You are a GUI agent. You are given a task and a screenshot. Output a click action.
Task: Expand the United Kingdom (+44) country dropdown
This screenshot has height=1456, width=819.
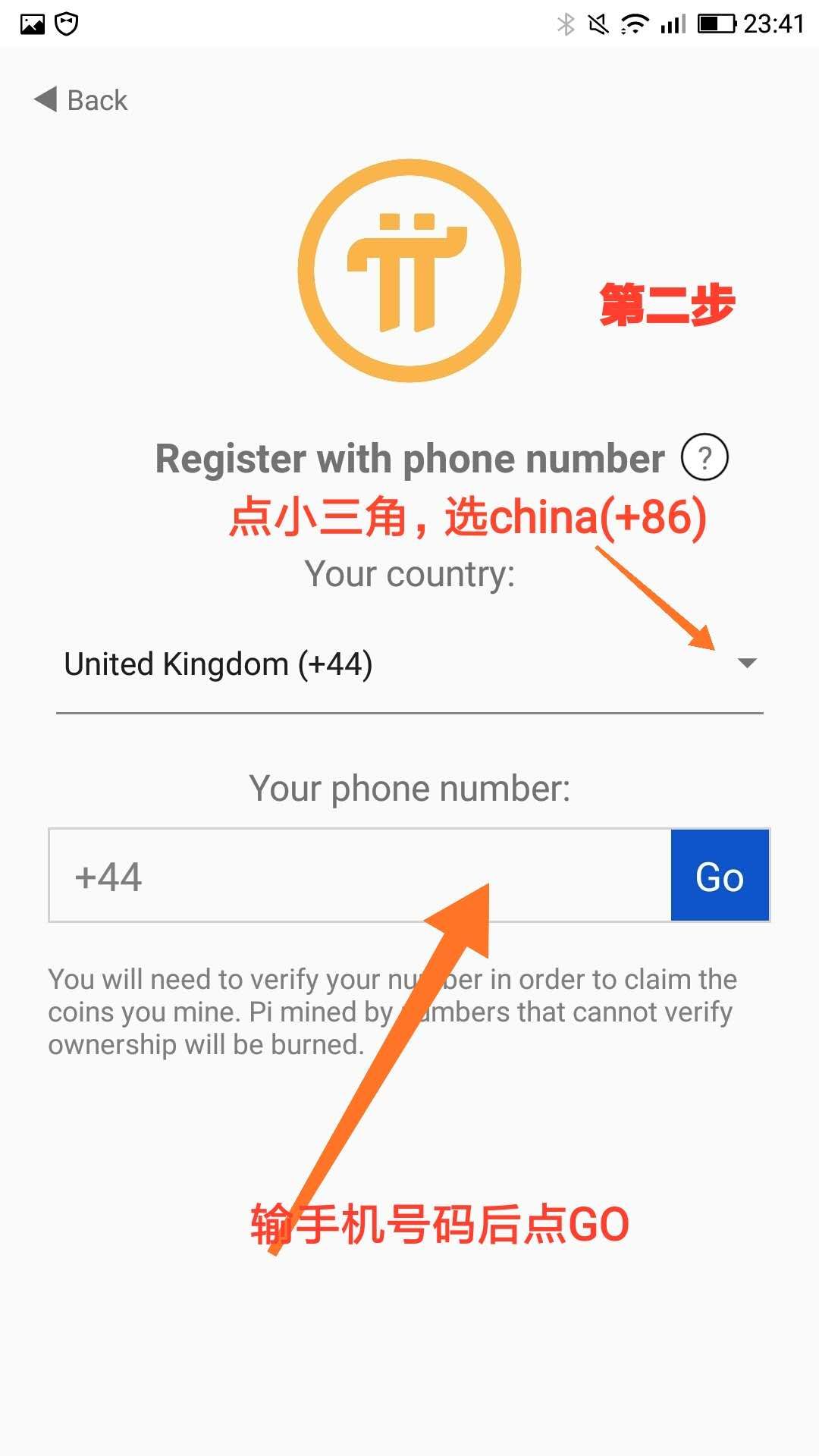[x=746, y=664]
